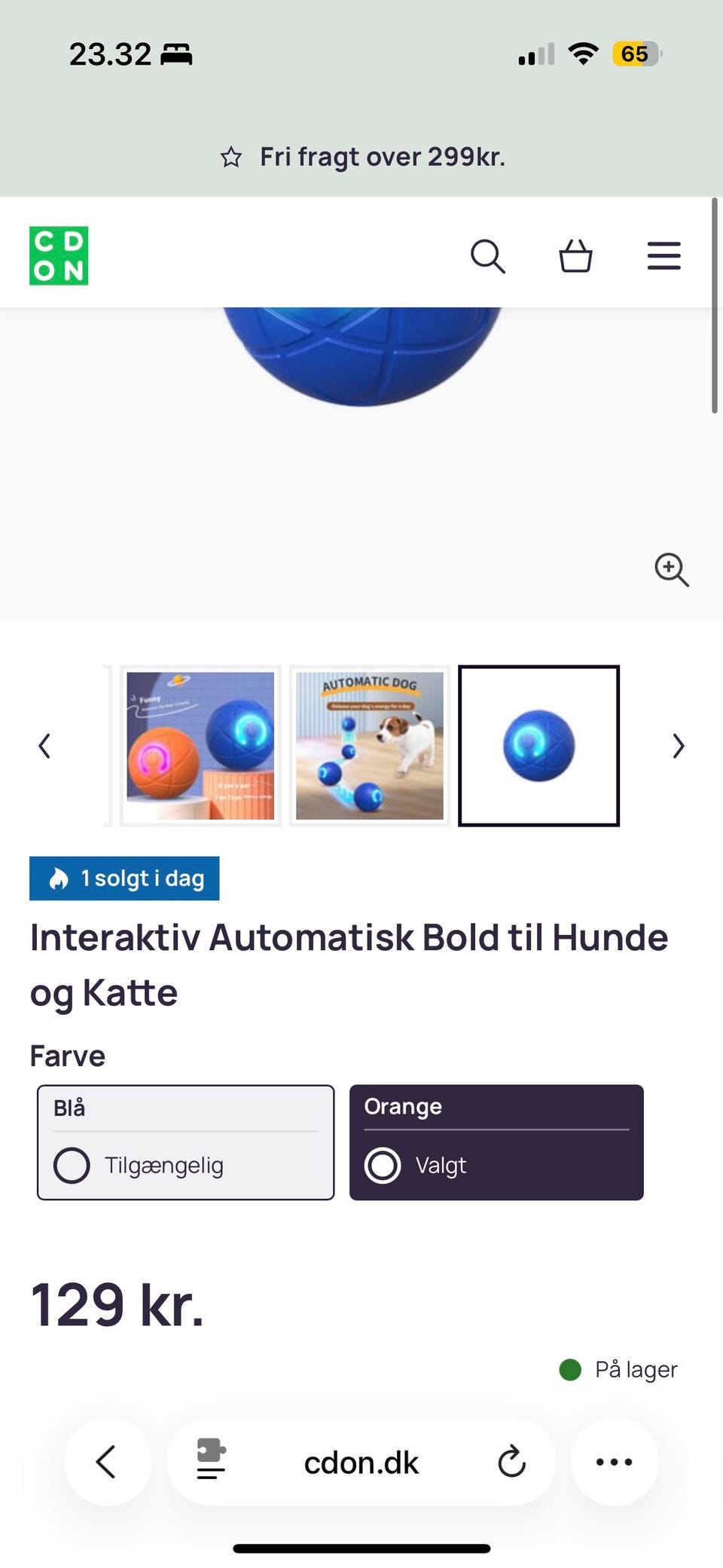723x1568 pixels.
Task: Select the Blå color option
Action: [185, 1143]
